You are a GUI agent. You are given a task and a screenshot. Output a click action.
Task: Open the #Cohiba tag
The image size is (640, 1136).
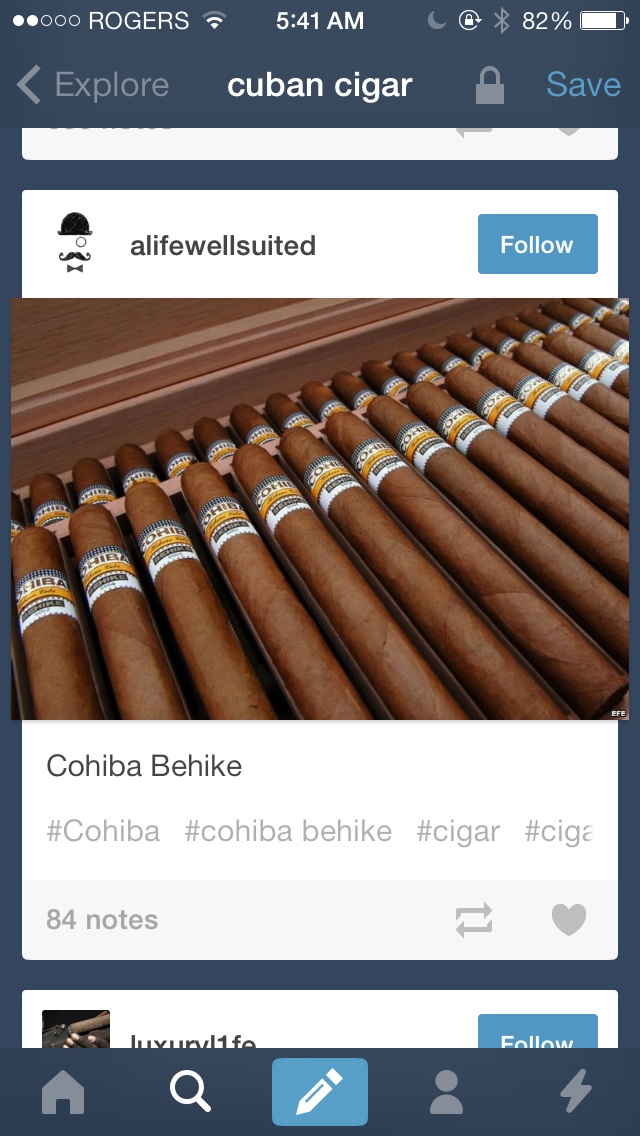pyautogui.click(x=103, y=831)
